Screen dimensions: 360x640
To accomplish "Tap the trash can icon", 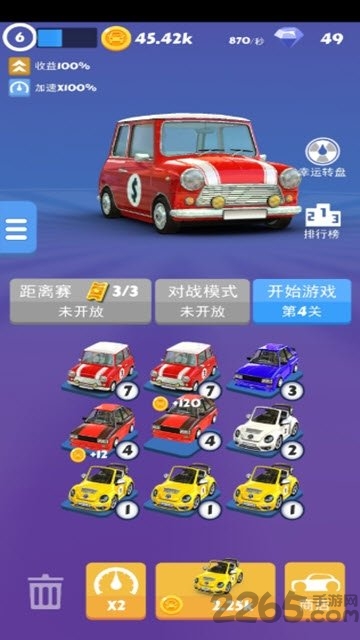I will (45, 592).
